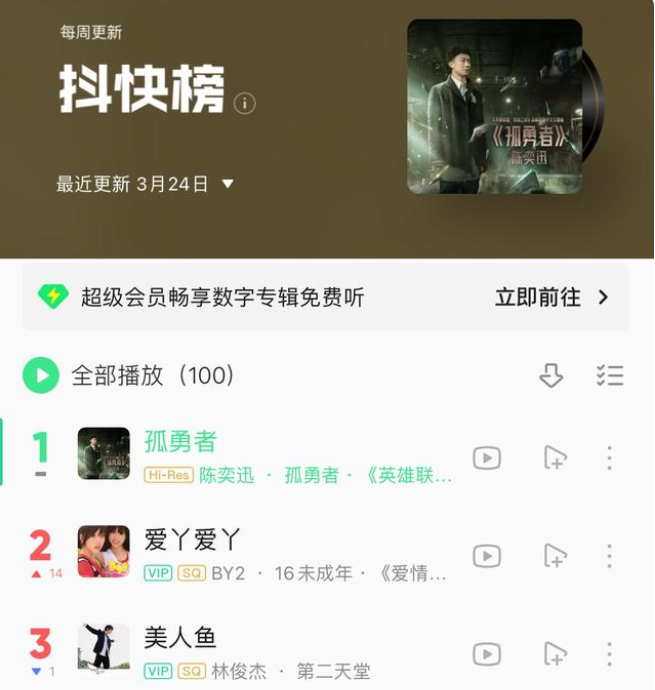Expand the 最近更新 3月24日 date dropdown

click(228, 184)
